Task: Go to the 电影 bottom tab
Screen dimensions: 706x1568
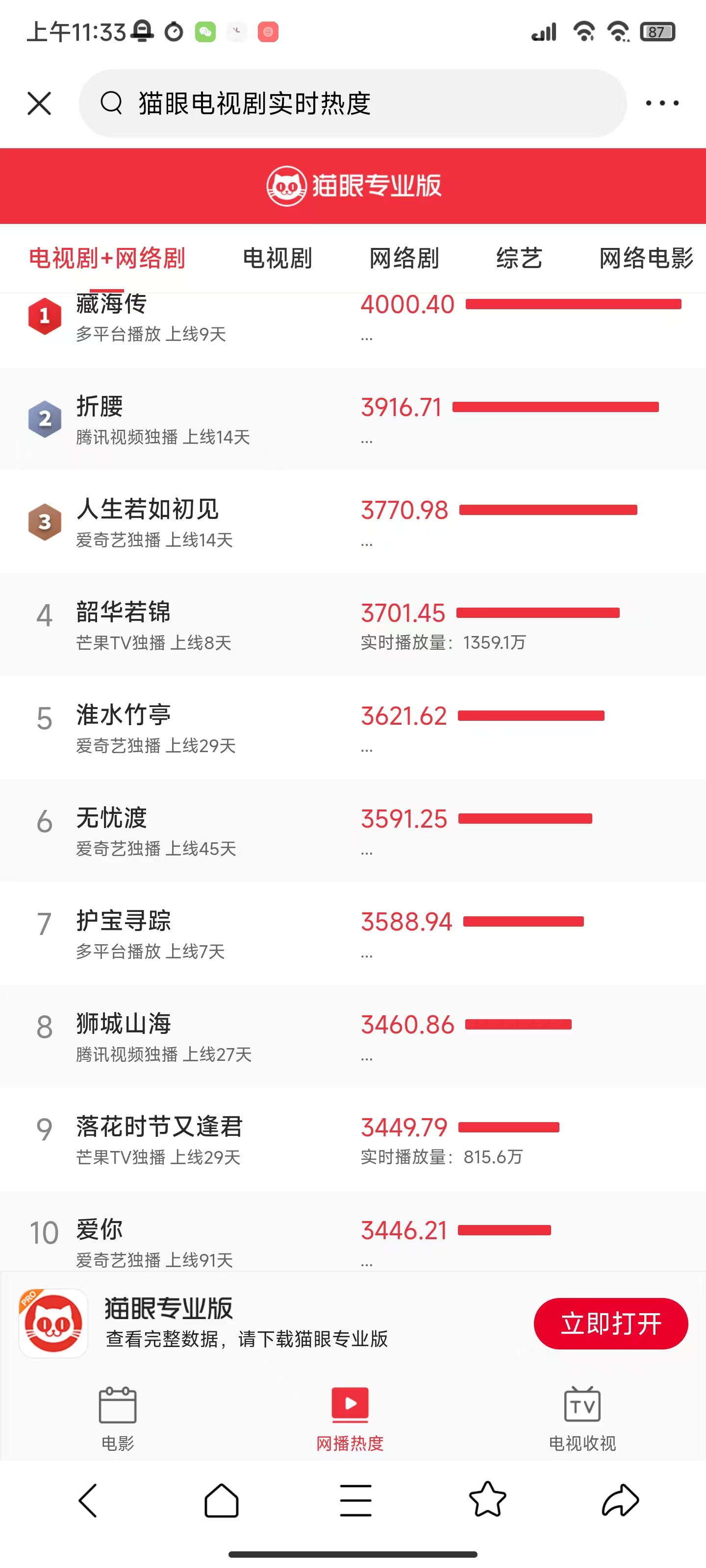Action: point(118,1418)
